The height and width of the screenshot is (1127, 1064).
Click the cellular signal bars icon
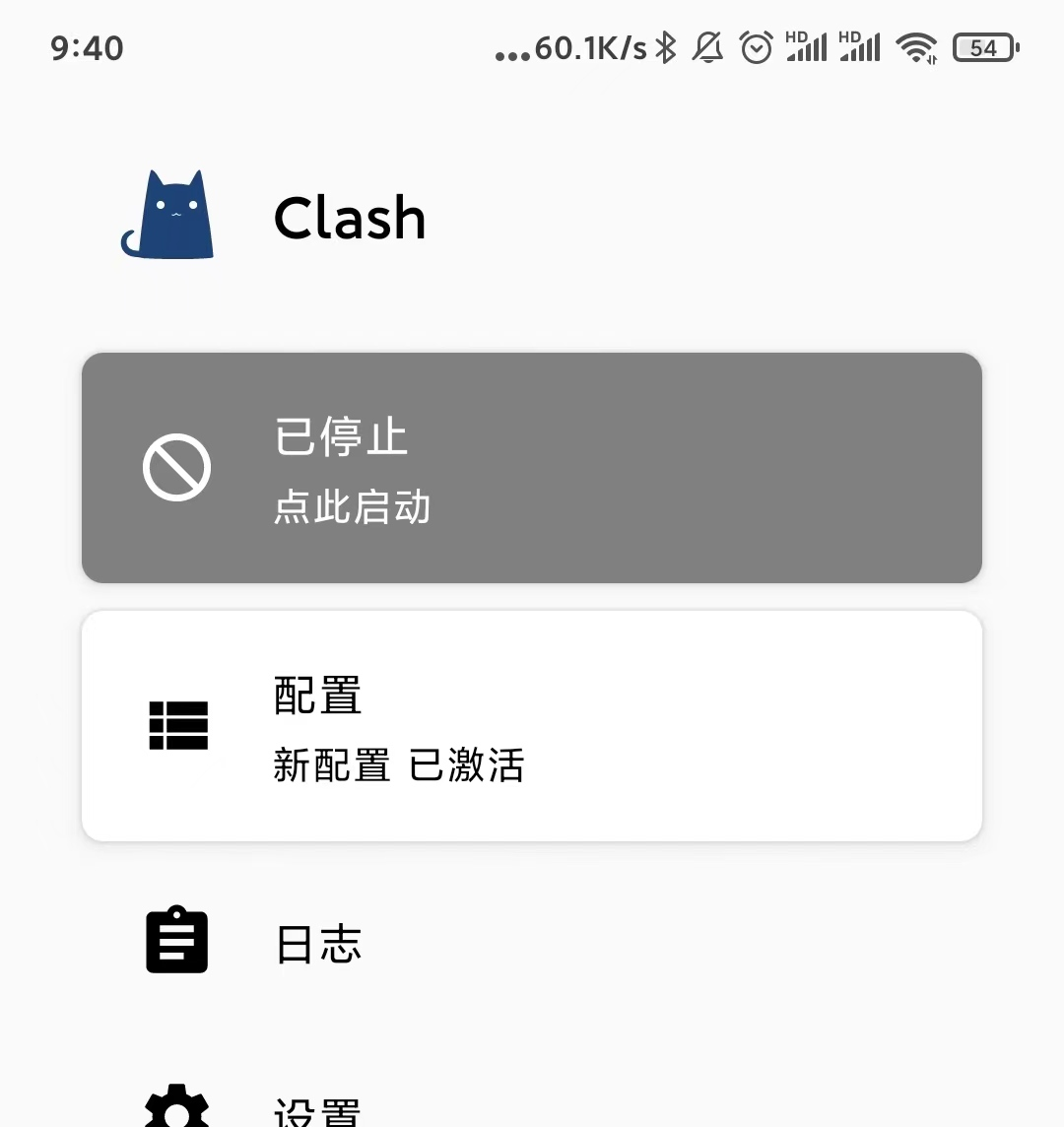pos(806,47)
